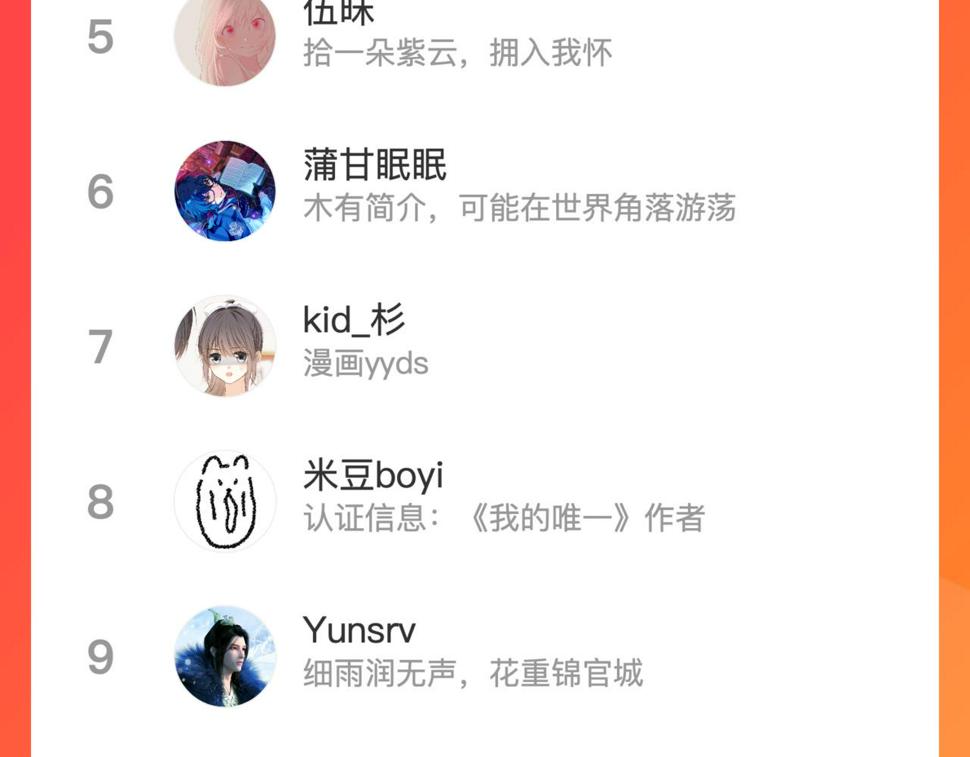Select 米豆boyi in the ranking list
Viewport: 970px width, 757px height.
(x=484, y=501)
